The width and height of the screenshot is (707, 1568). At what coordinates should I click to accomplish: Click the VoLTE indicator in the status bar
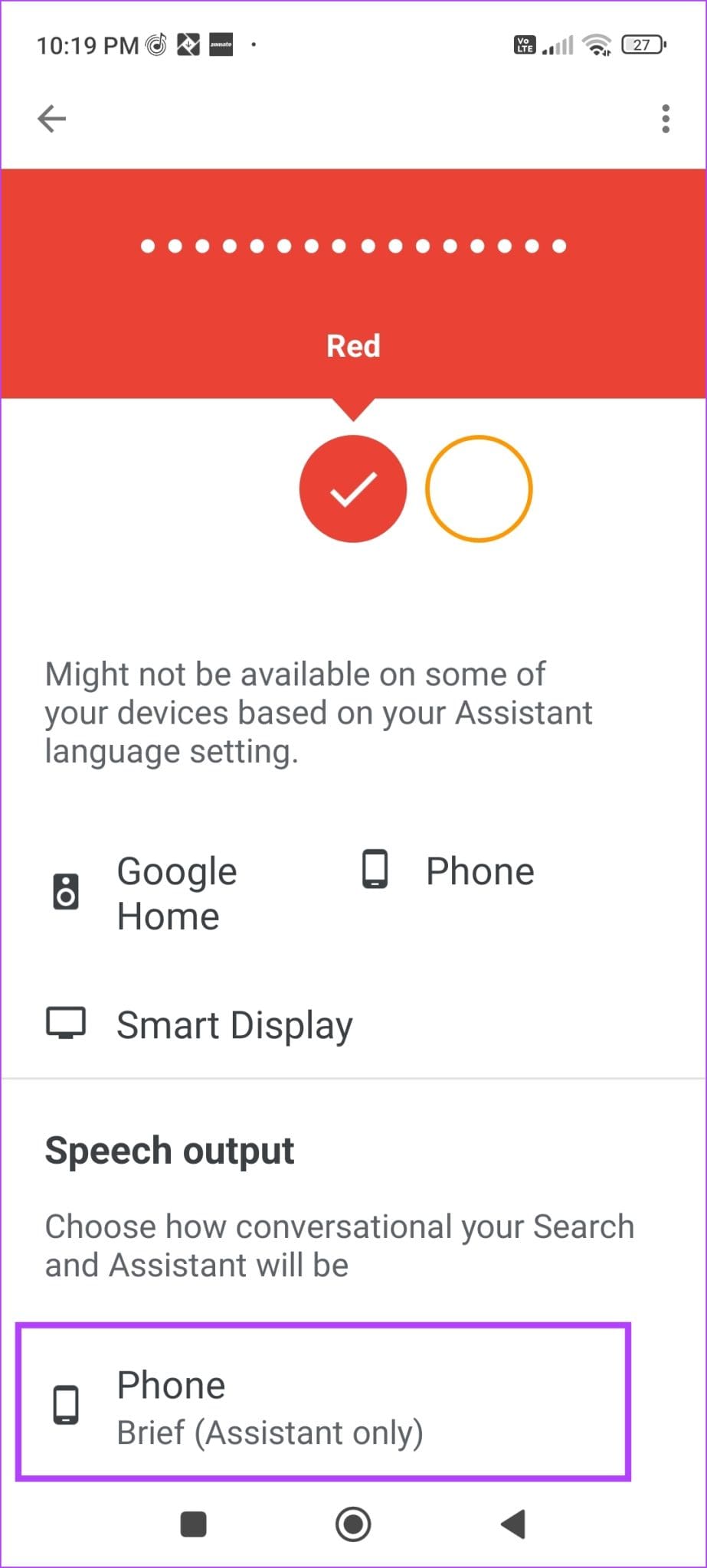pyautogui.click(x=524, y=46)
